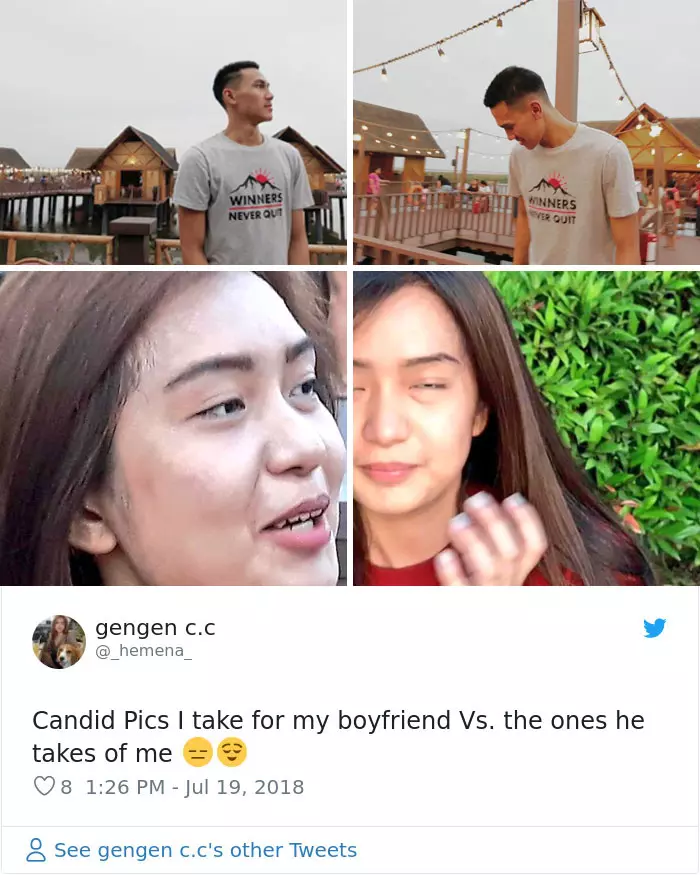
Task: Open gengen c.c's profile picture
Action: click(58, 641)
